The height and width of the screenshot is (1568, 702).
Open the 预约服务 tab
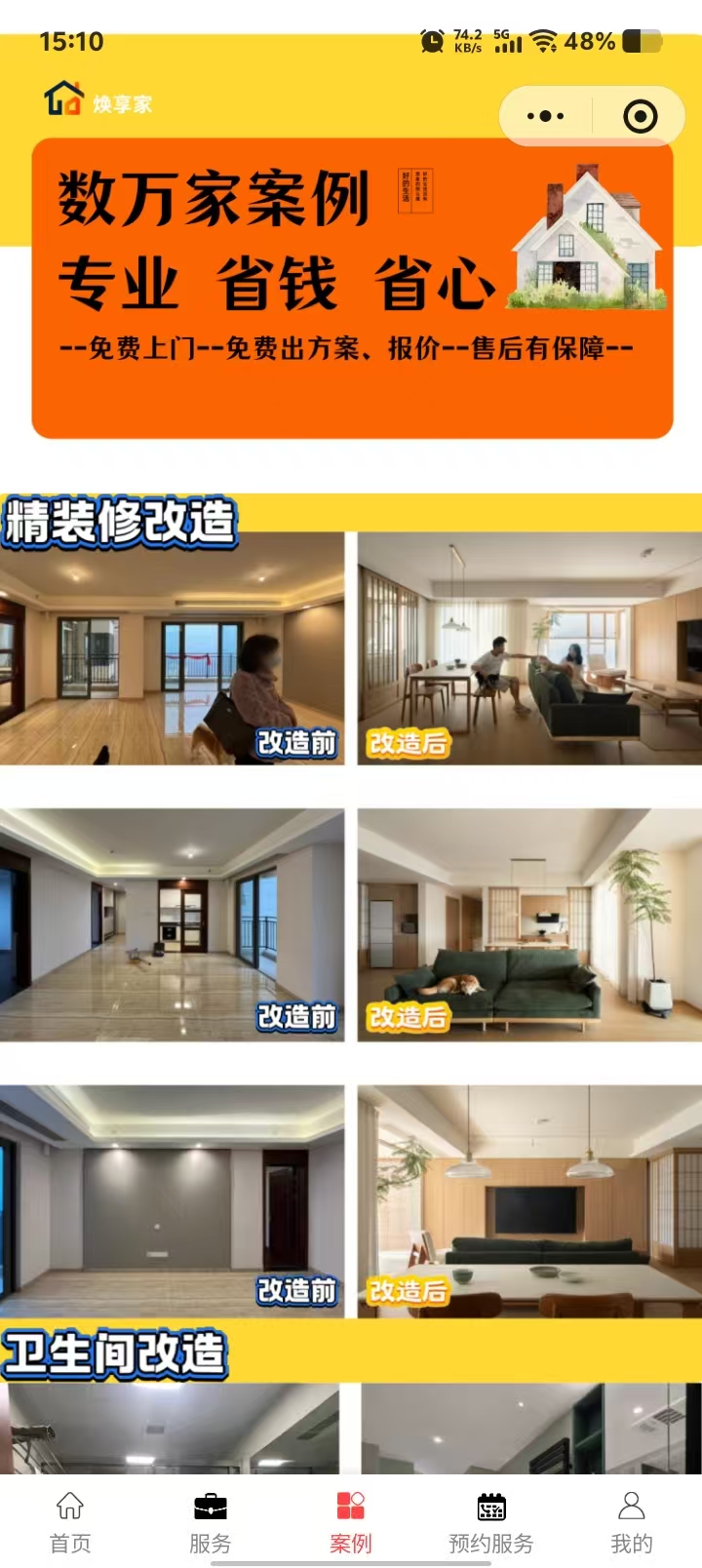click(491, 1520)
